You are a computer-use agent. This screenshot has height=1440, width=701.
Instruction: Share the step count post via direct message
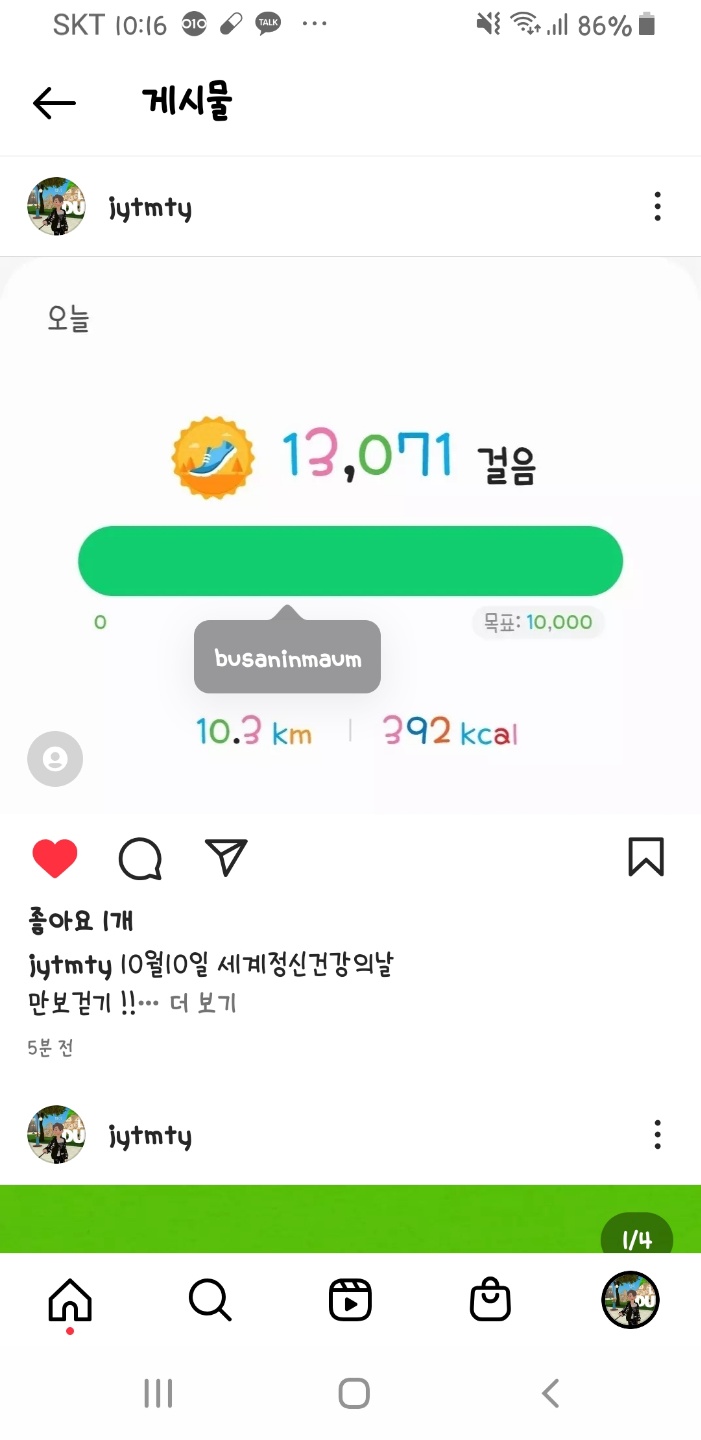pos(226,857)
